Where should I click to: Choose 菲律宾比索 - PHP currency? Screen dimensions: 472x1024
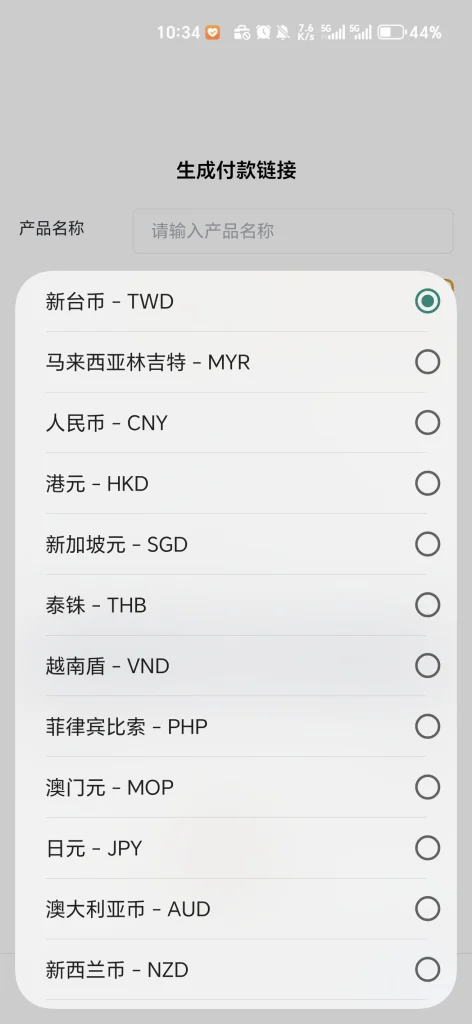click(236, 726)
